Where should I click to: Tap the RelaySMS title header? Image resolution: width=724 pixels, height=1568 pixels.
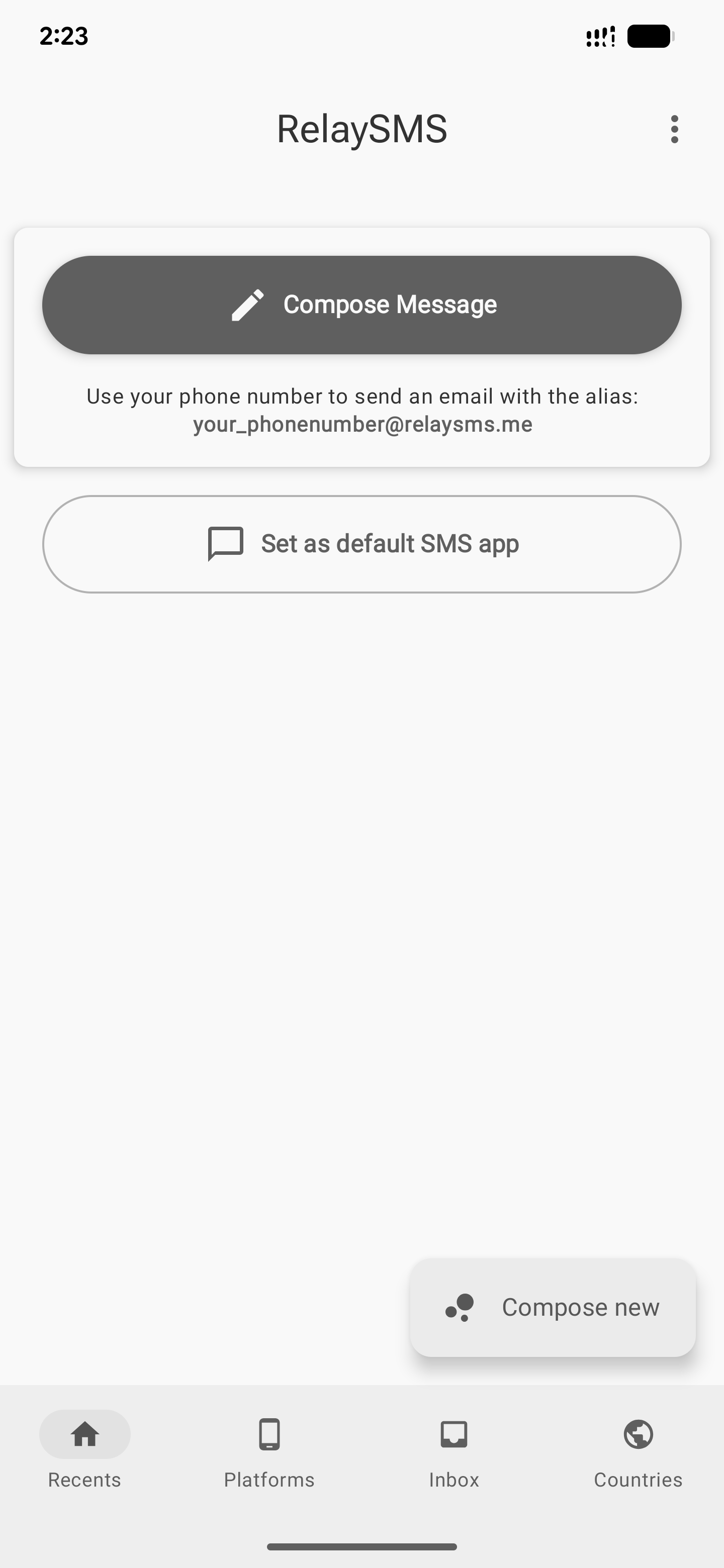point(361,129)
